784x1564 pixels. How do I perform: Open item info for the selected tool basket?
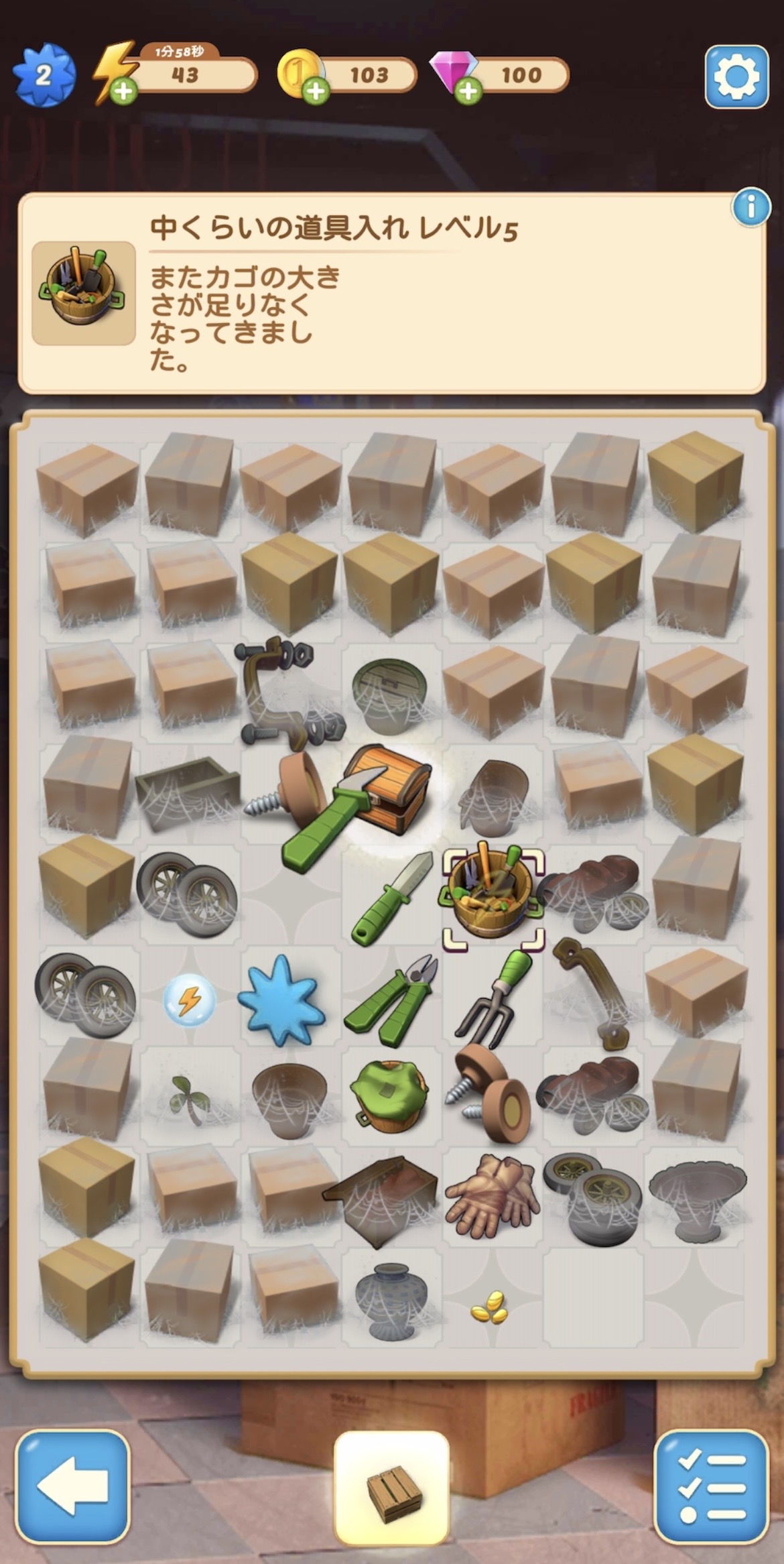[750, 208]
